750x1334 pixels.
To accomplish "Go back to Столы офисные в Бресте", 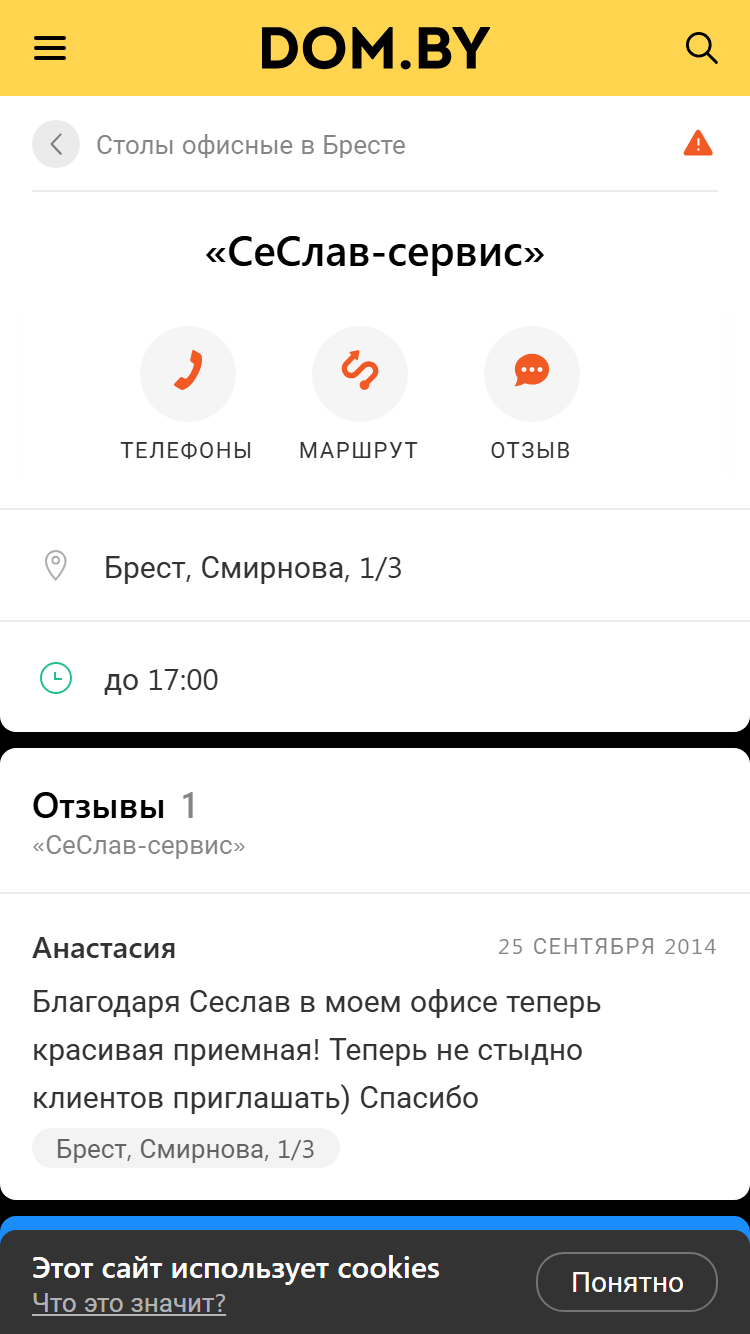I will (x=219, y=145).
